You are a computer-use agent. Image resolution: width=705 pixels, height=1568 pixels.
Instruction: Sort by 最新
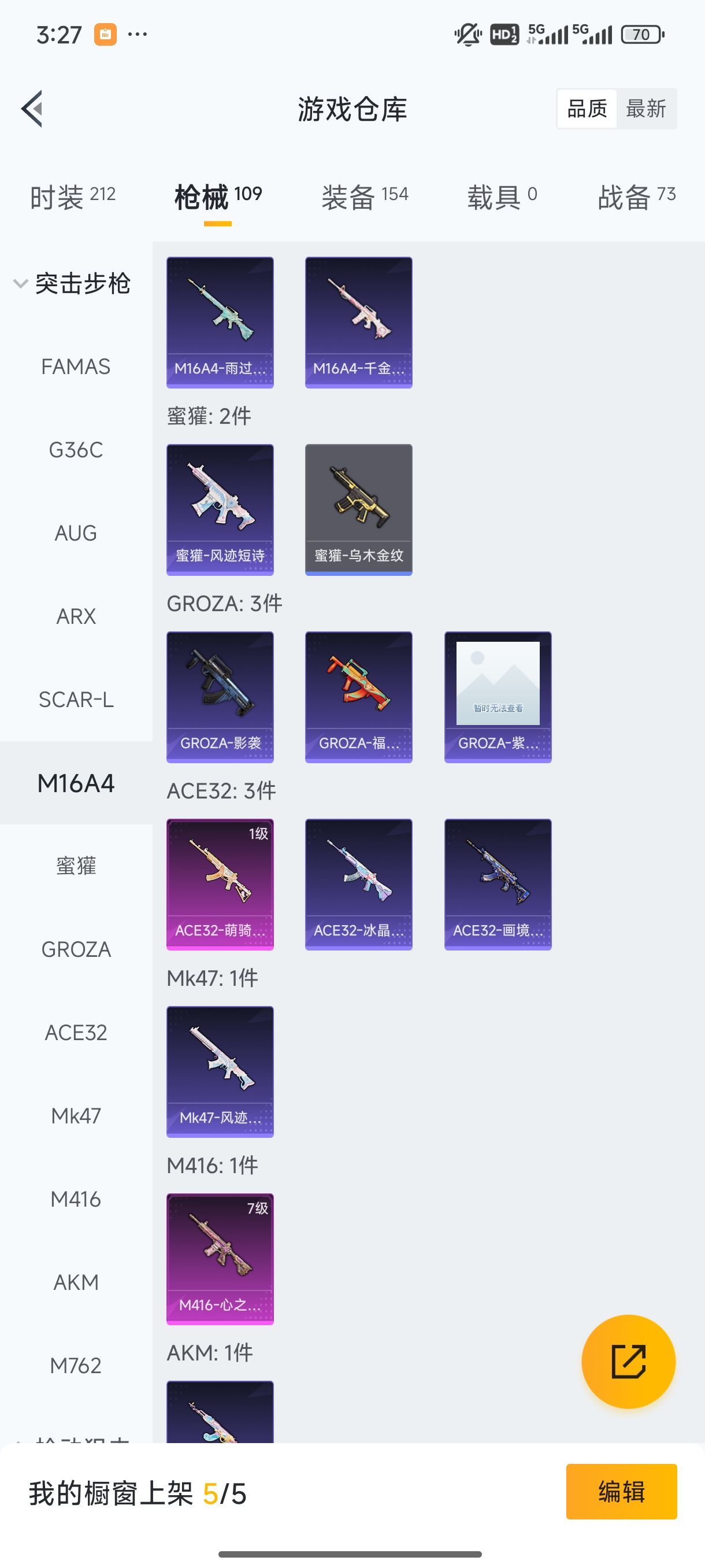point(645,109)
